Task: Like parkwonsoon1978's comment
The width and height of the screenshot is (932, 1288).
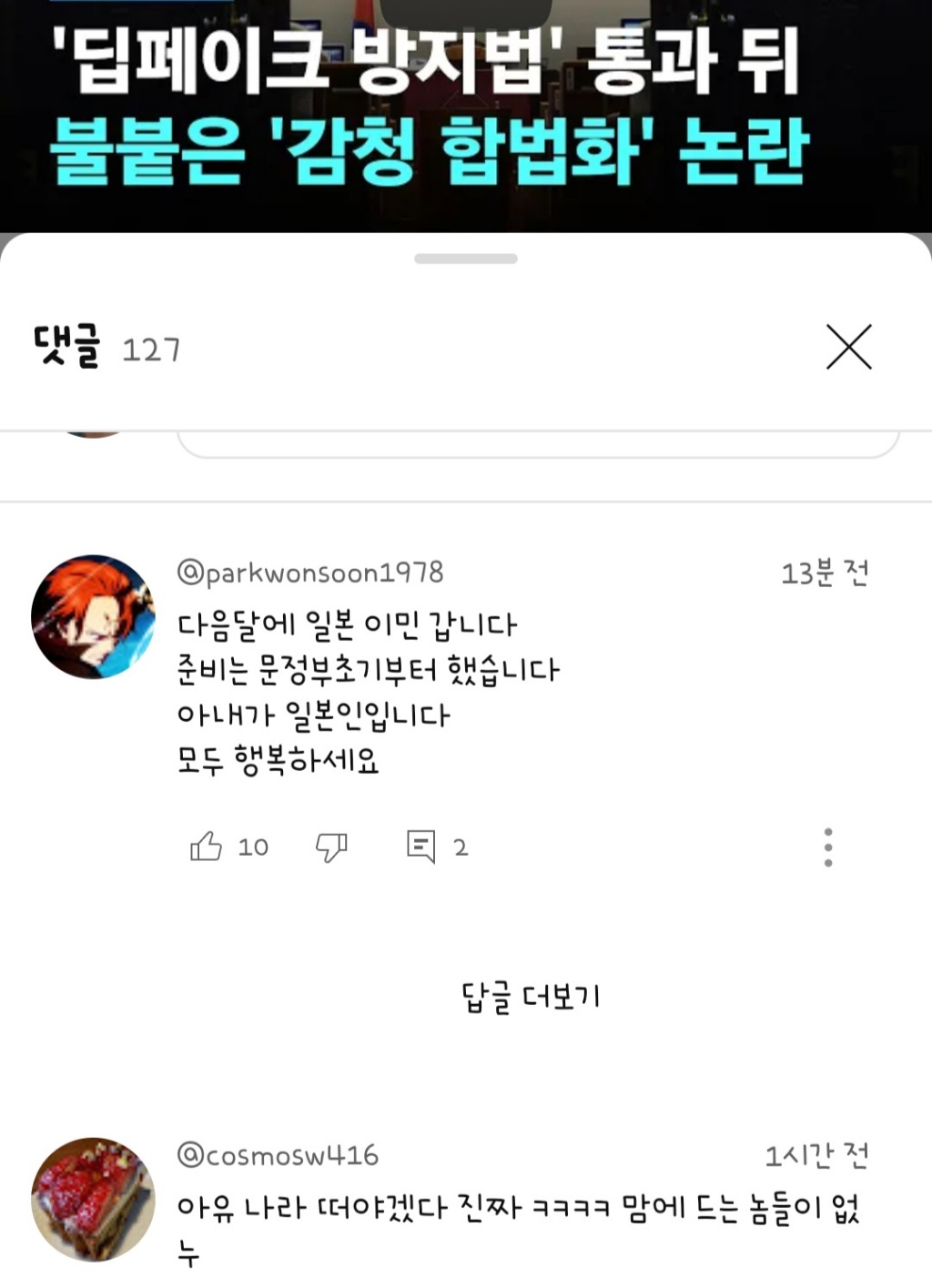Action: (207, 847)
